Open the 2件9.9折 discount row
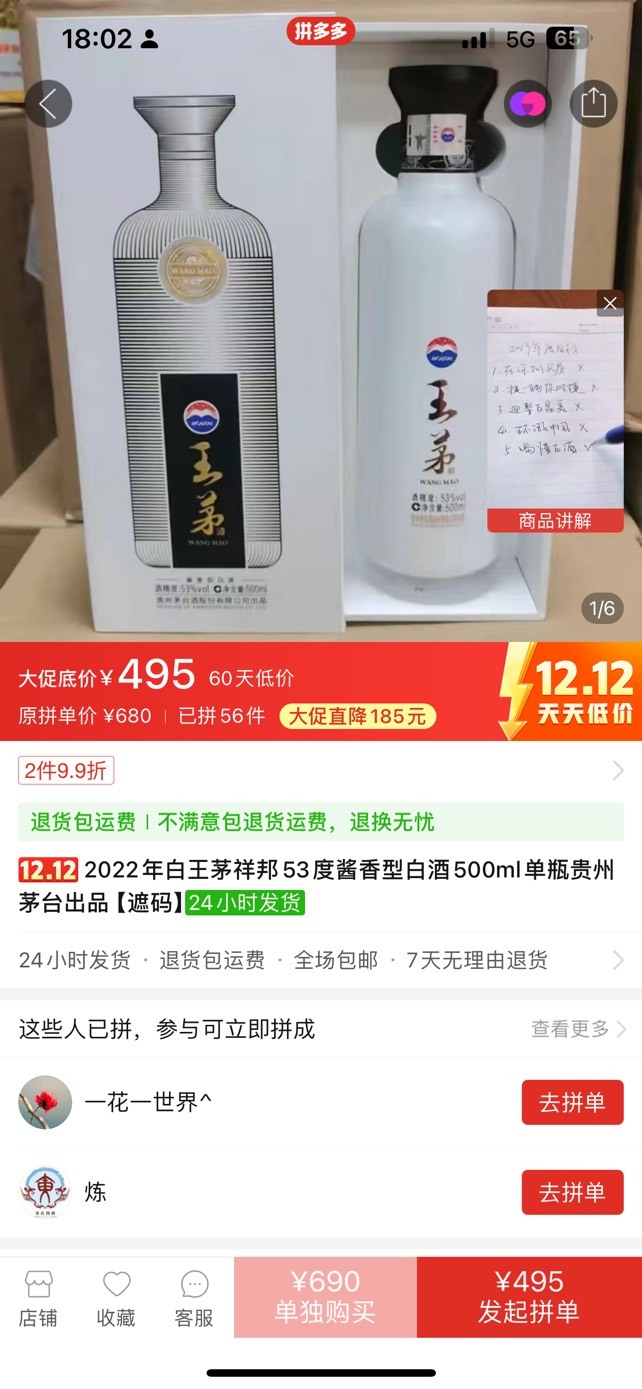 pyautogui.click(x=321, y=770)
